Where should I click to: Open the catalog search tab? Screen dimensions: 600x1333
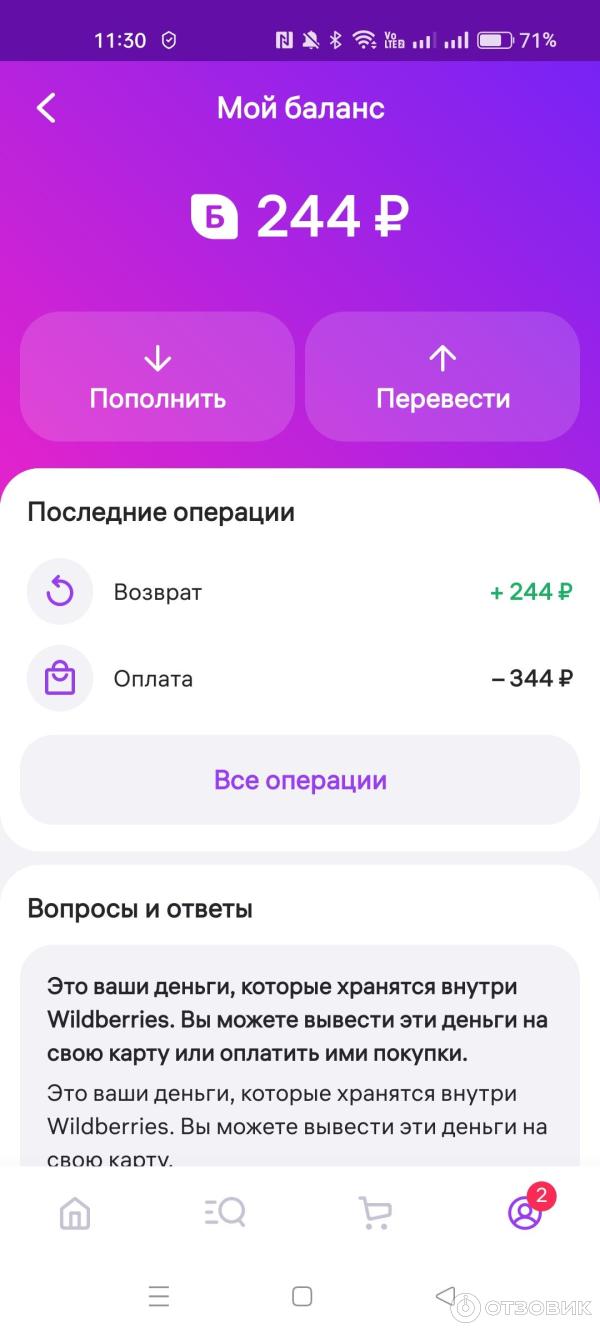[225, 1213]
